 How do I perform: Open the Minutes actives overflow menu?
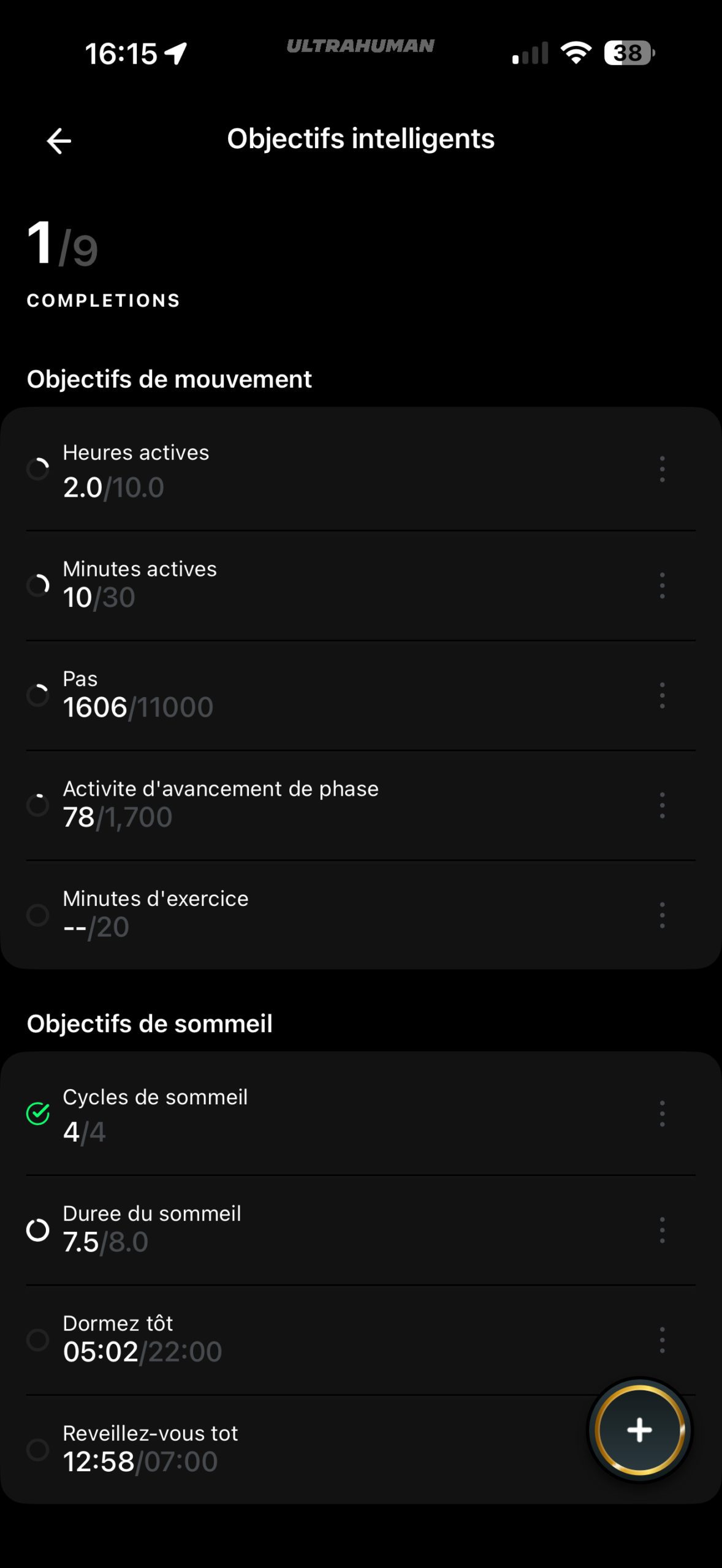pyautogui.click(x=662, y=586)
